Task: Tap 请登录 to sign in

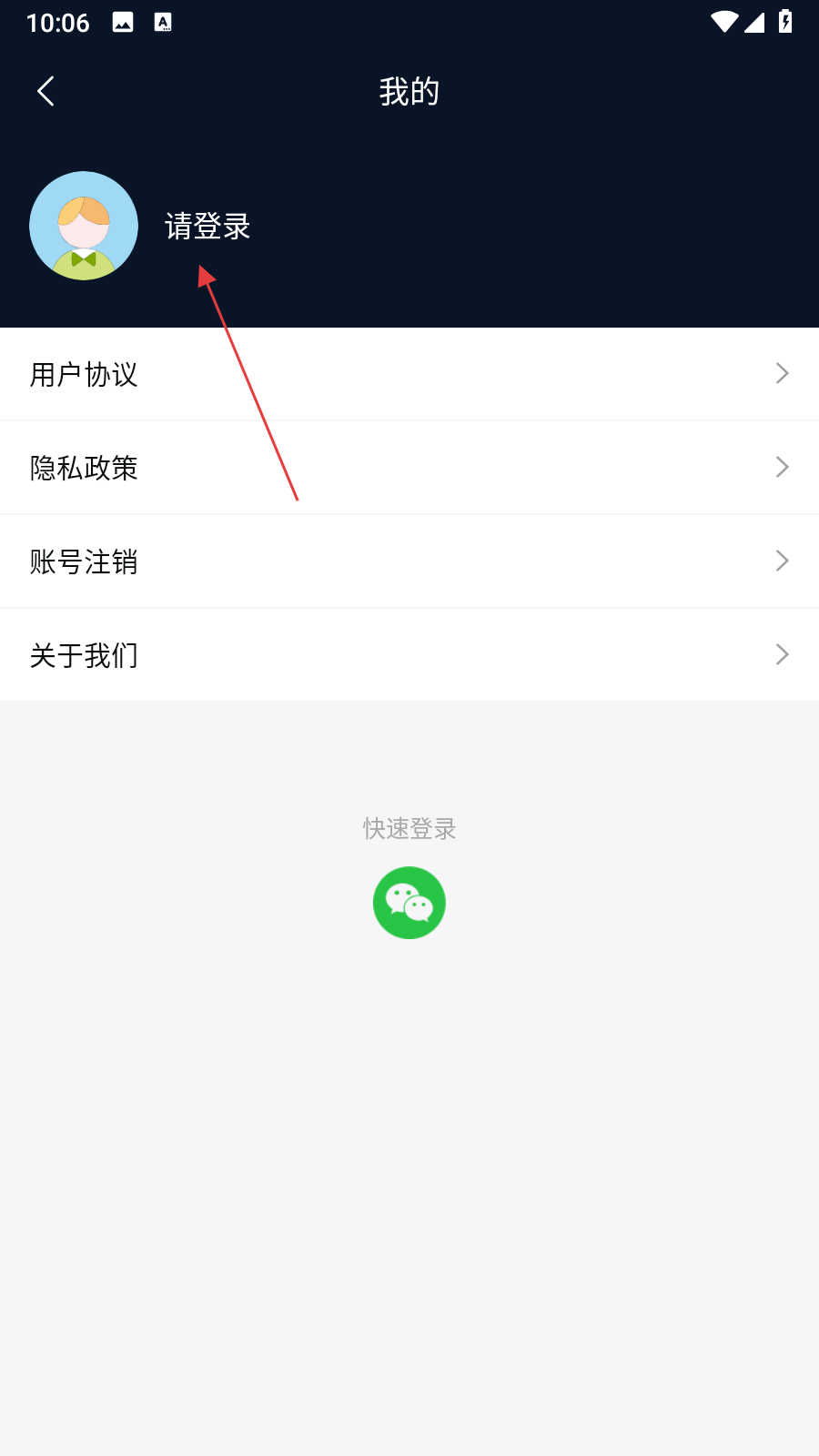Action: point(207,226)
